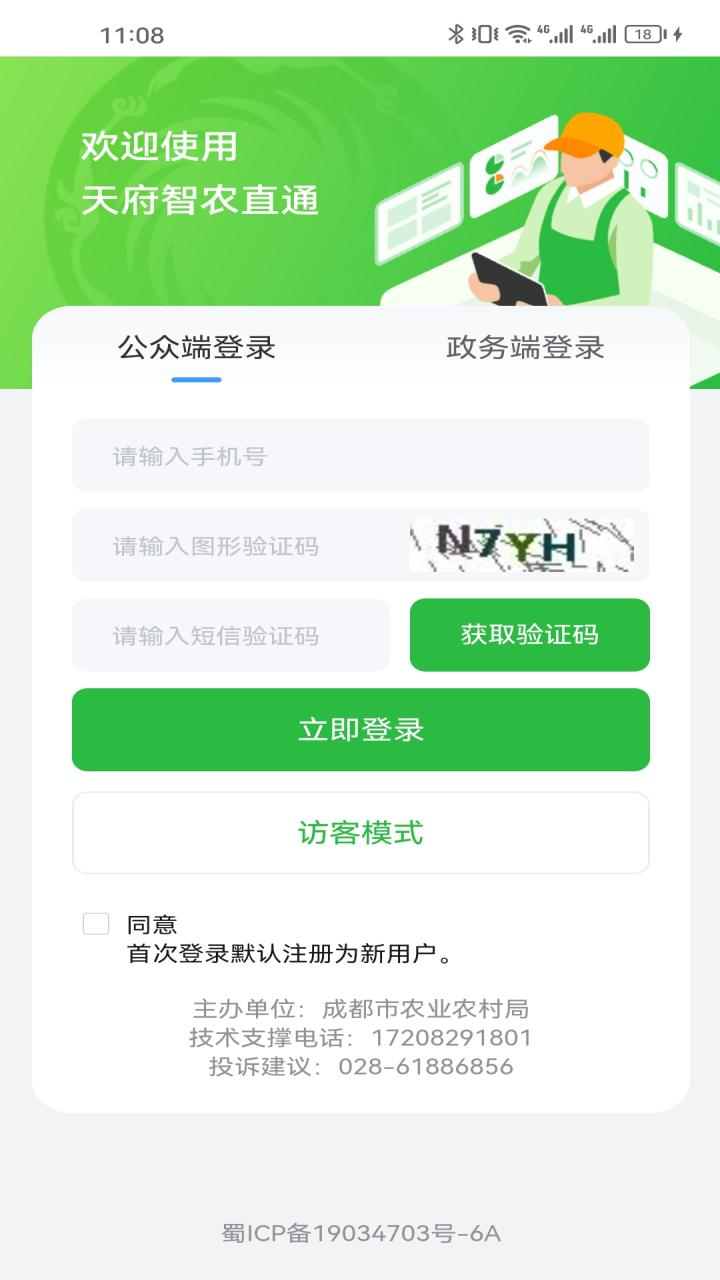
Task: Tap the graphic captcha input field
Action: click(230, 545)
